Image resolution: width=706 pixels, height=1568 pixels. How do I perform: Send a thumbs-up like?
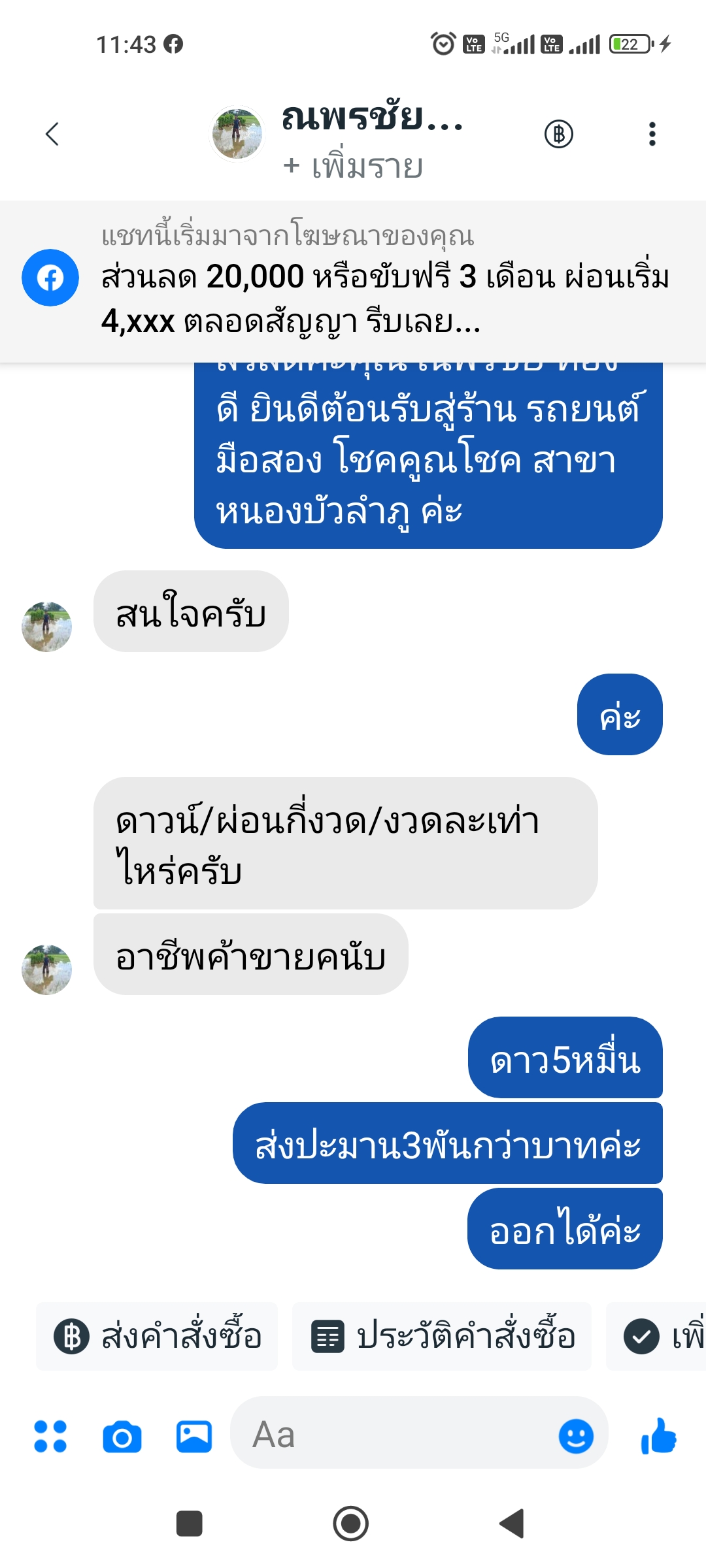pyautogui.click(x=659, y=1436)
